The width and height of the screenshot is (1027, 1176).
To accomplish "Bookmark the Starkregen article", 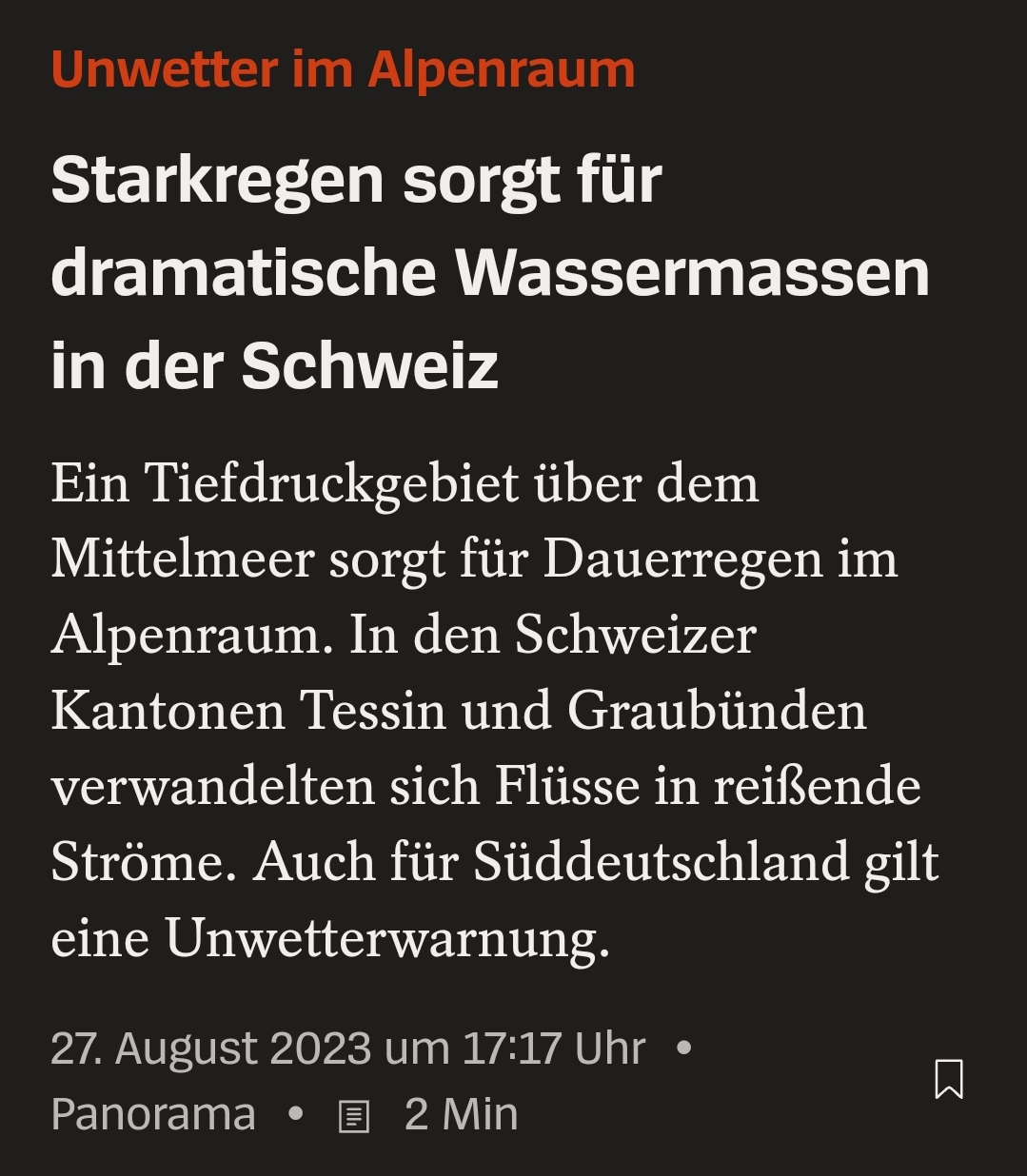I will pos(949,1079).
